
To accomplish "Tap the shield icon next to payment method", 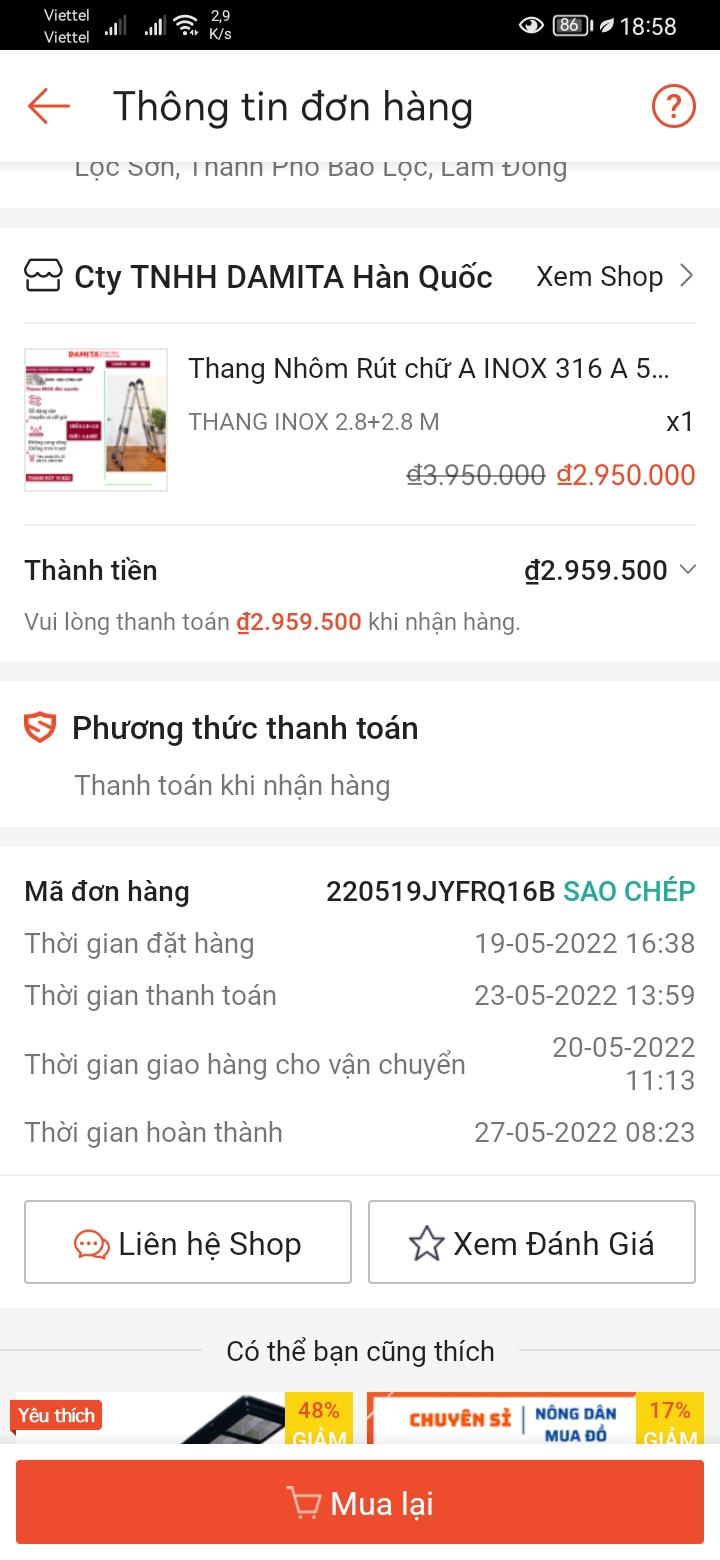I will 38,727.
